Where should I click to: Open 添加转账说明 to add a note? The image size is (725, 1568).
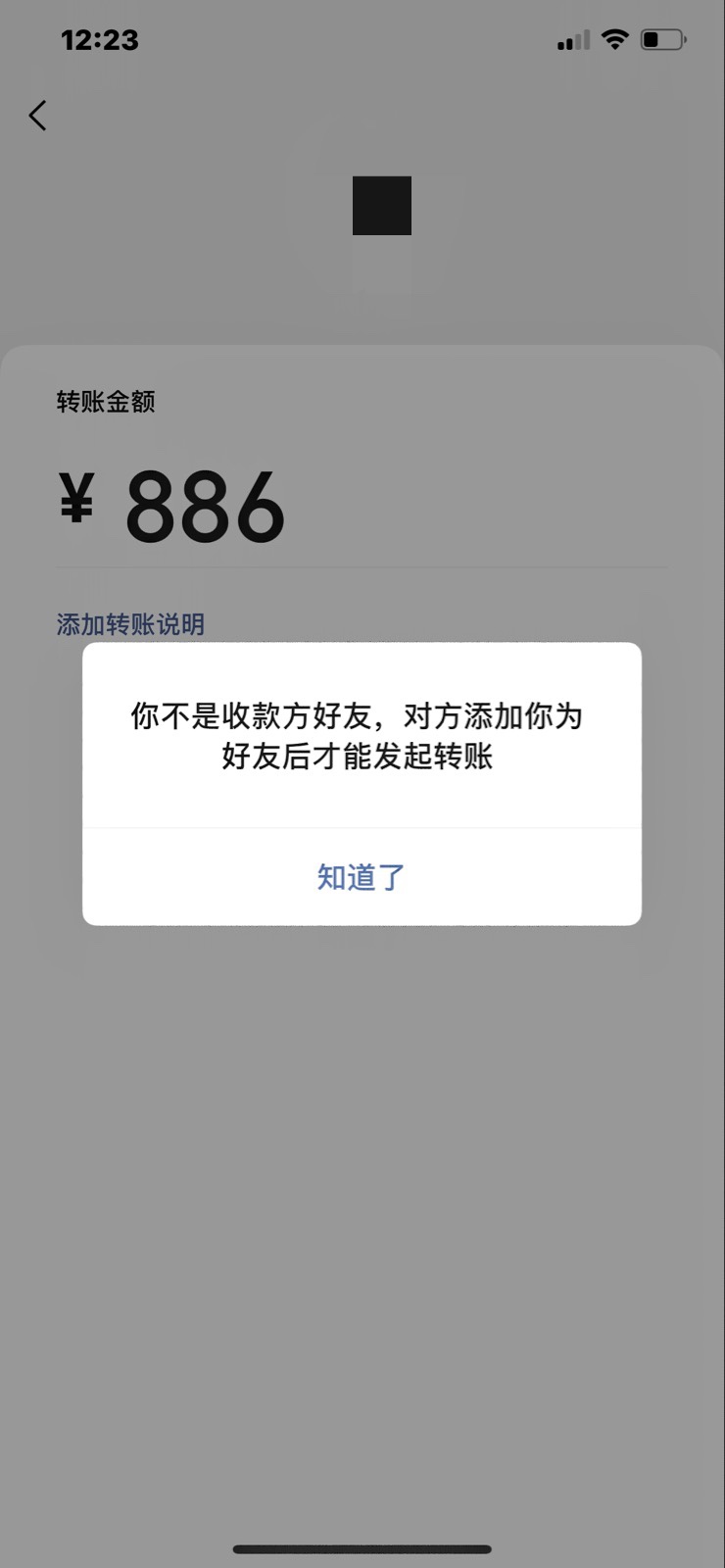pos(130,624)
